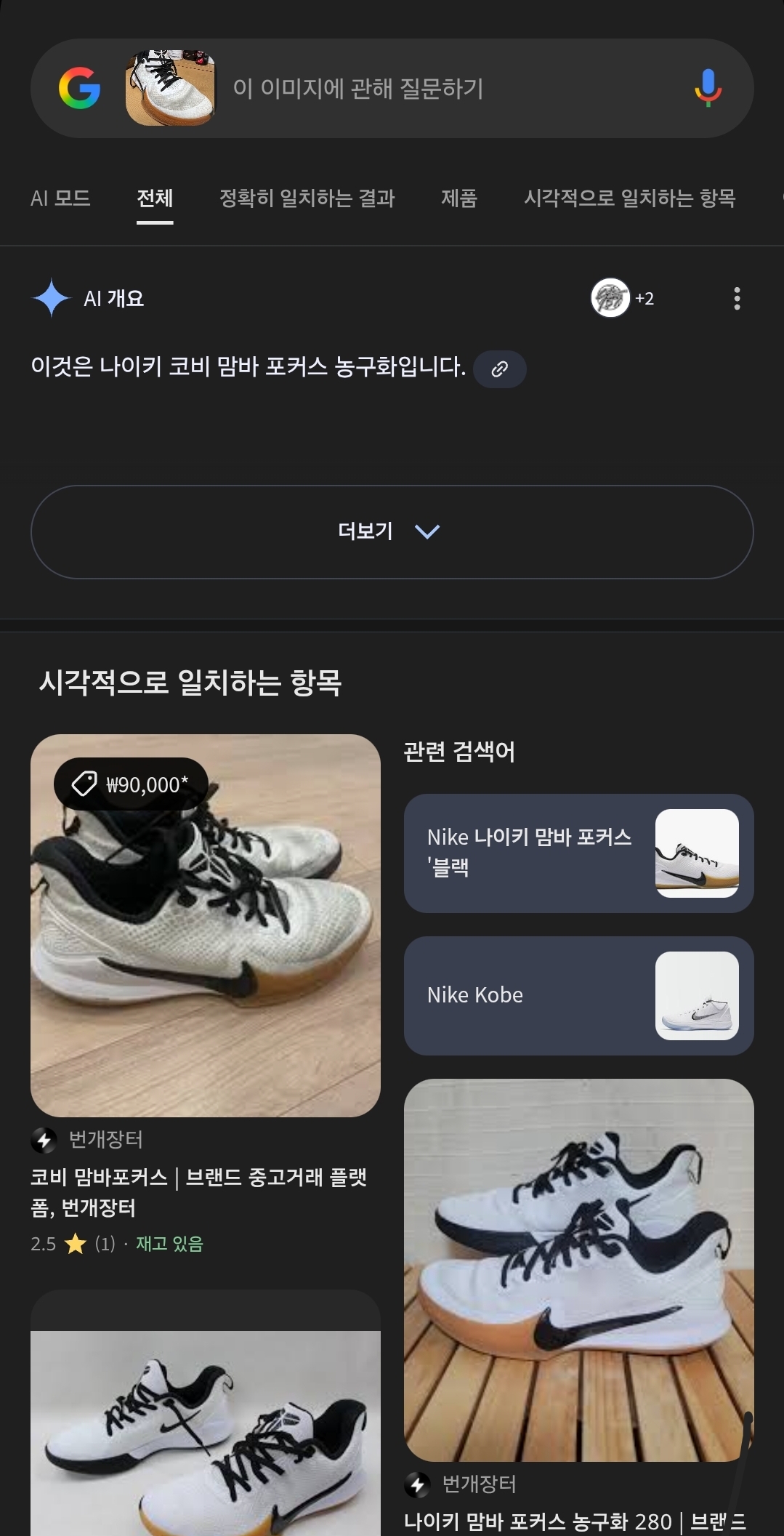The height and width of the screenshot is (1536, 784).
Task: Switch to the 시각적으로 일치하는 항목 tab
Action: tap(629, 198)
